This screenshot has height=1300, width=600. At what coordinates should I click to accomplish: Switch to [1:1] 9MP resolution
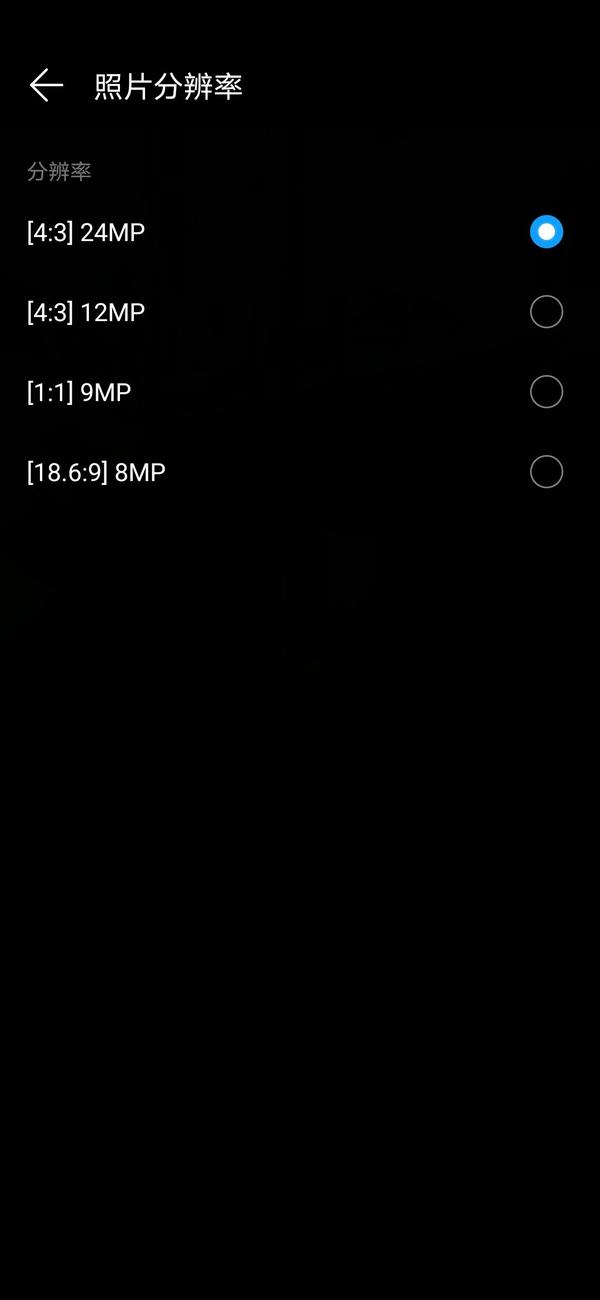coord(546,392)
